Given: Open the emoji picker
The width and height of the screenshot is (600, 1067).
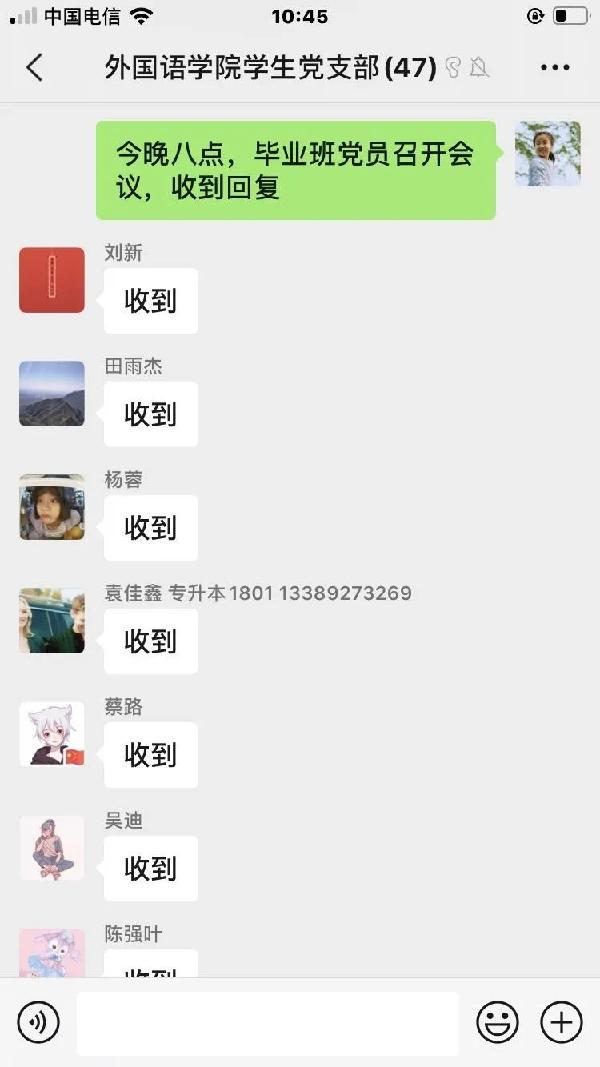Looking at the screenshot, I should pyautogui.click(x=497, y=1022).
